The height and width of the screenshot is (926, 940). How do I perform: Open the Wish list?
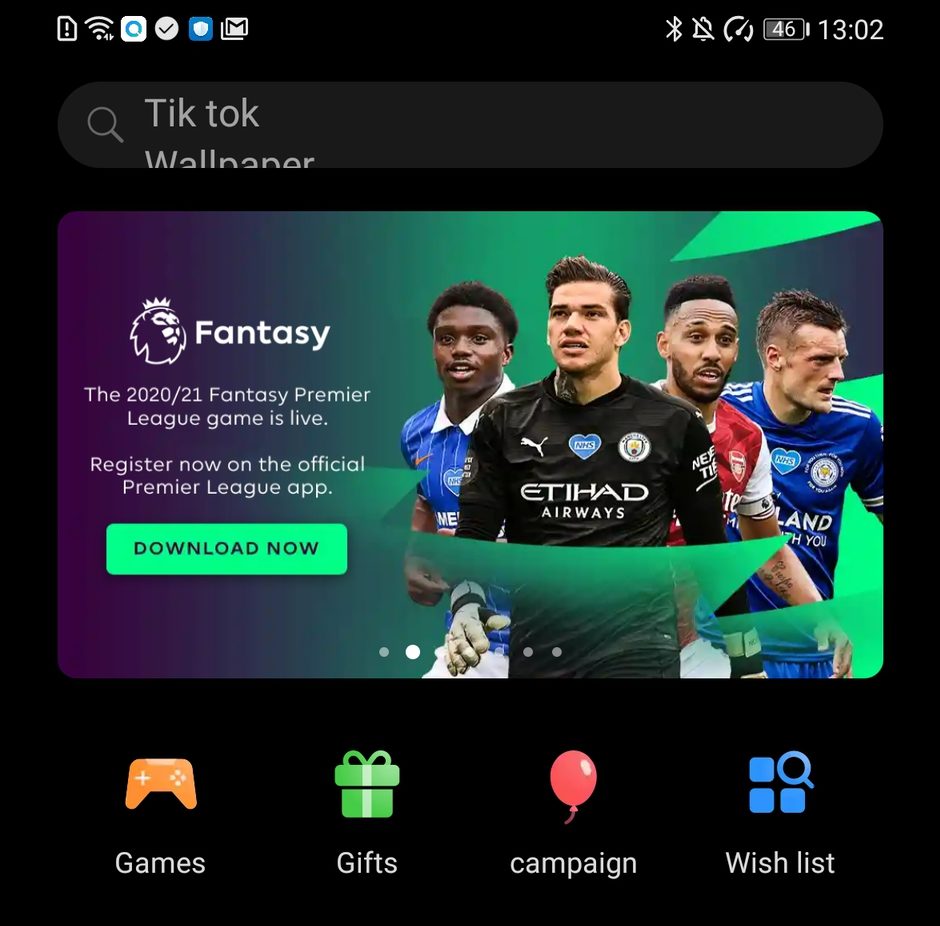coord(780,813)
